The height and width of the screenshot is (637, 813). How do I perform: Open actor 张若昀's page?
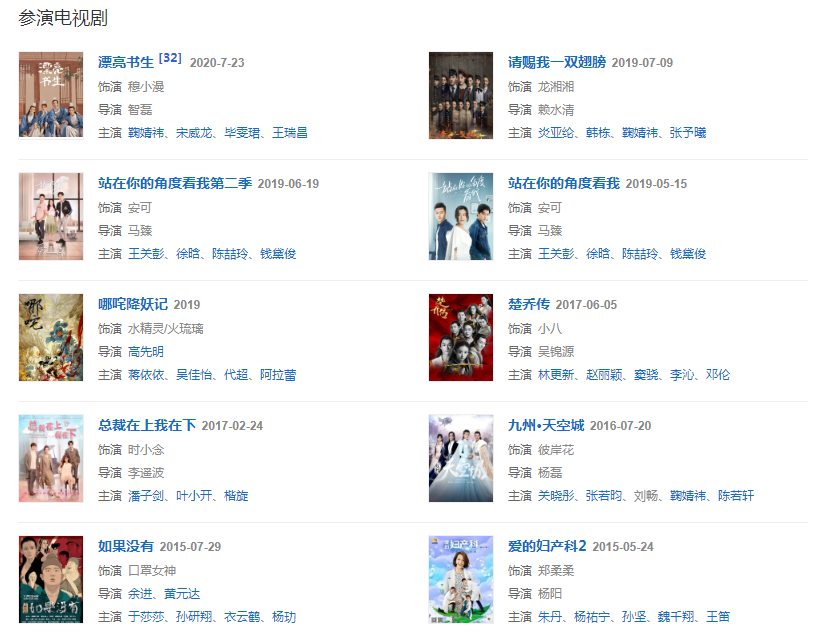pos(603,496)
